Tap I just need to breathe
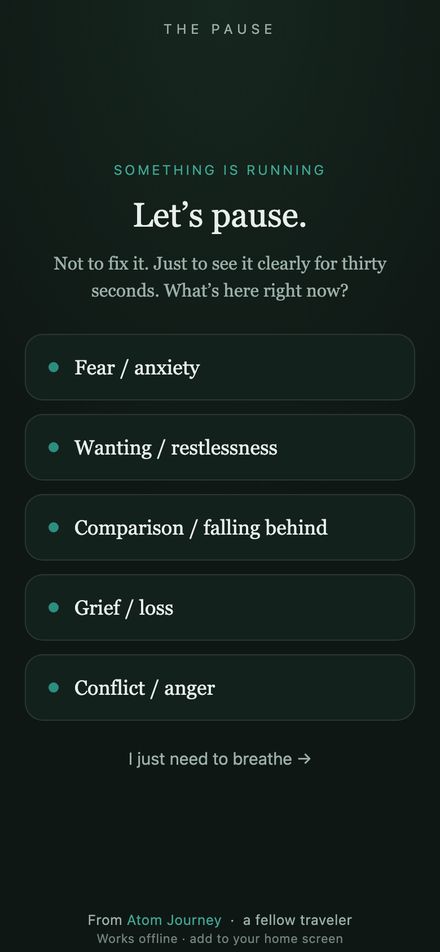The width and height of the screenshot is (440, 952). [220, 759]
